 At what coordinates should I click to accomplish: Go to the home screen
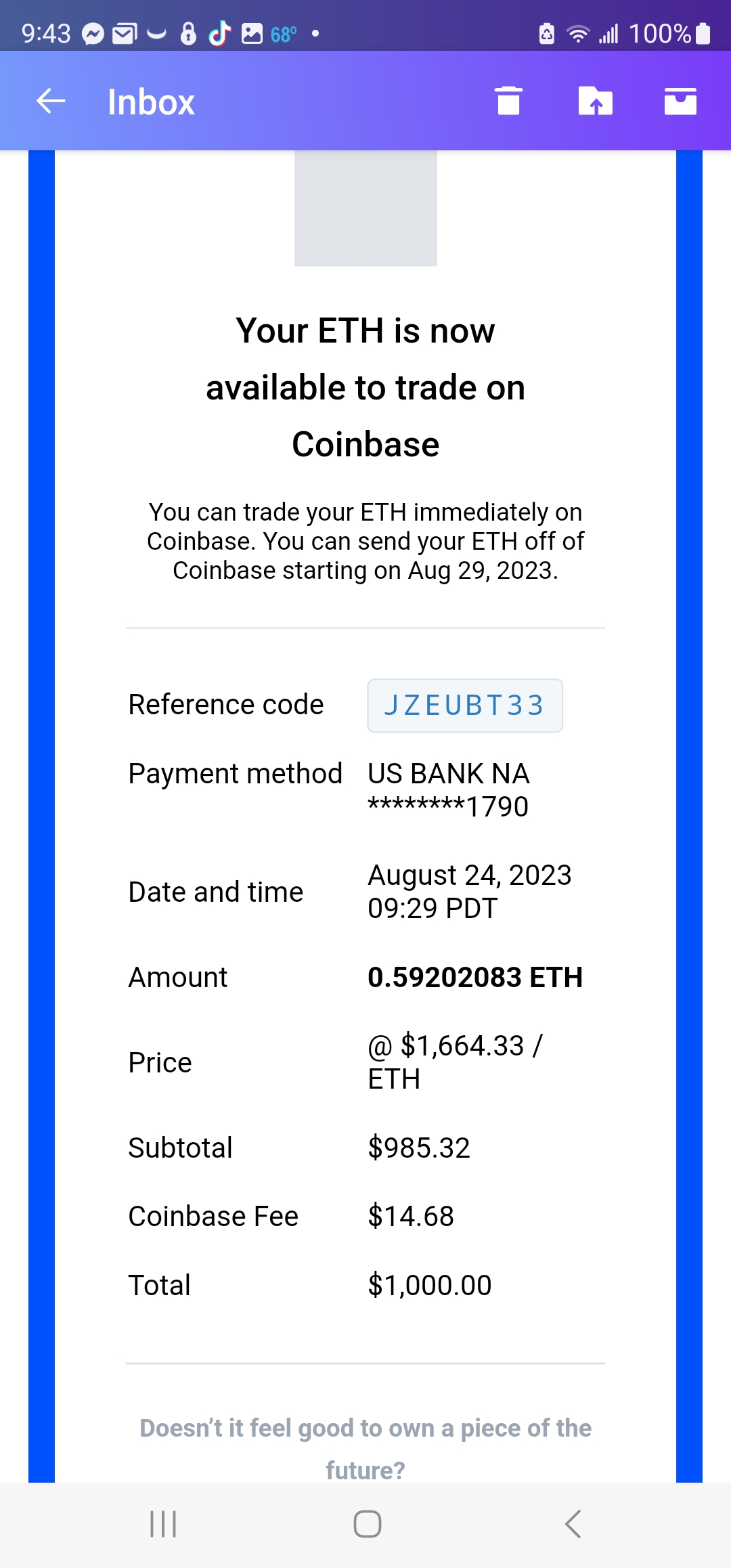click(367, 1524)
